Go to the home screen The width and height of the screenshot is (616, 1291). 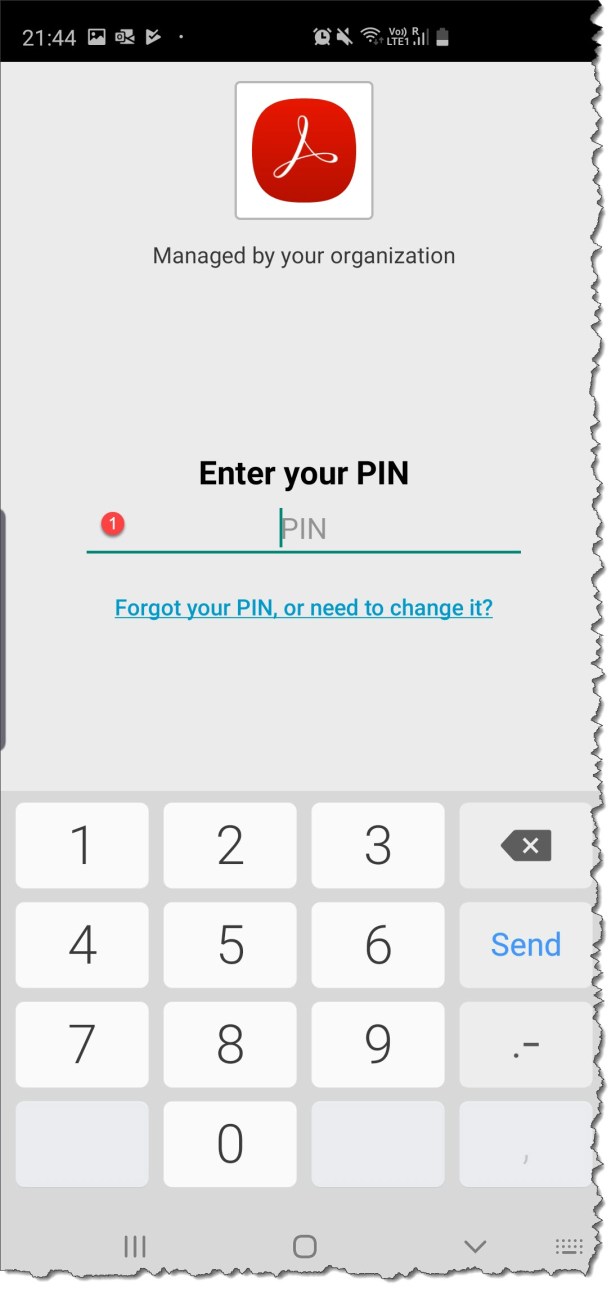click(x=304, y=1246)
